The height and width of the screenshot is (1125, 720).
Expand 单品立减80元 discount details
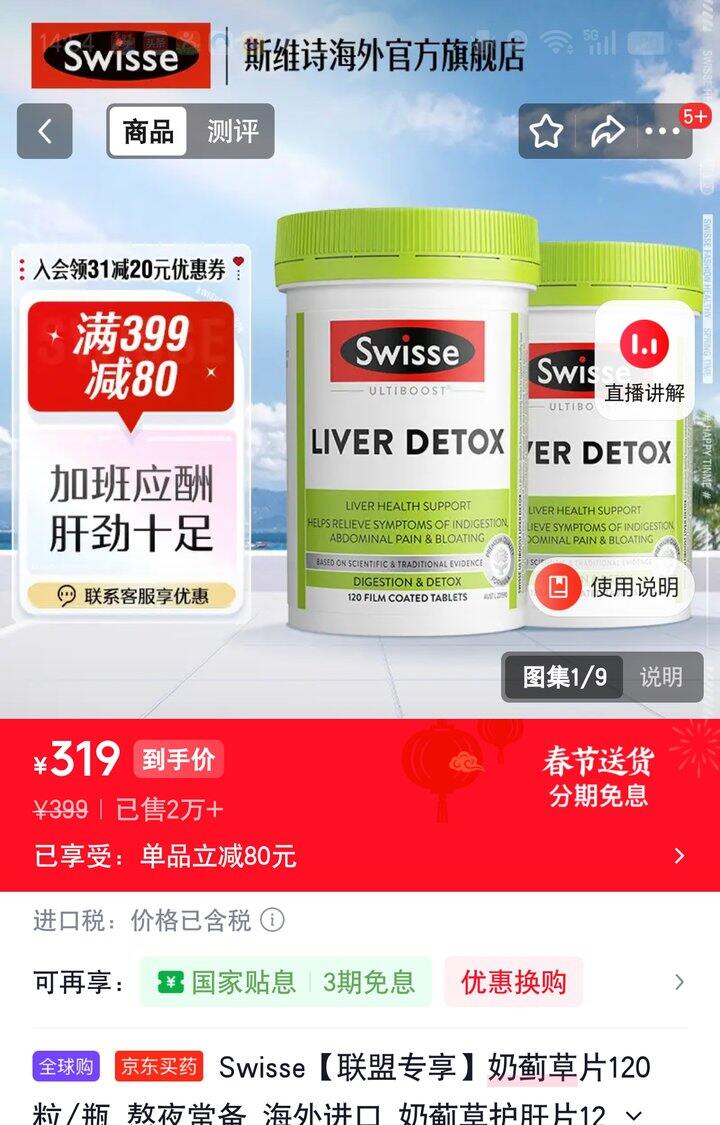[x=679, y=856]
